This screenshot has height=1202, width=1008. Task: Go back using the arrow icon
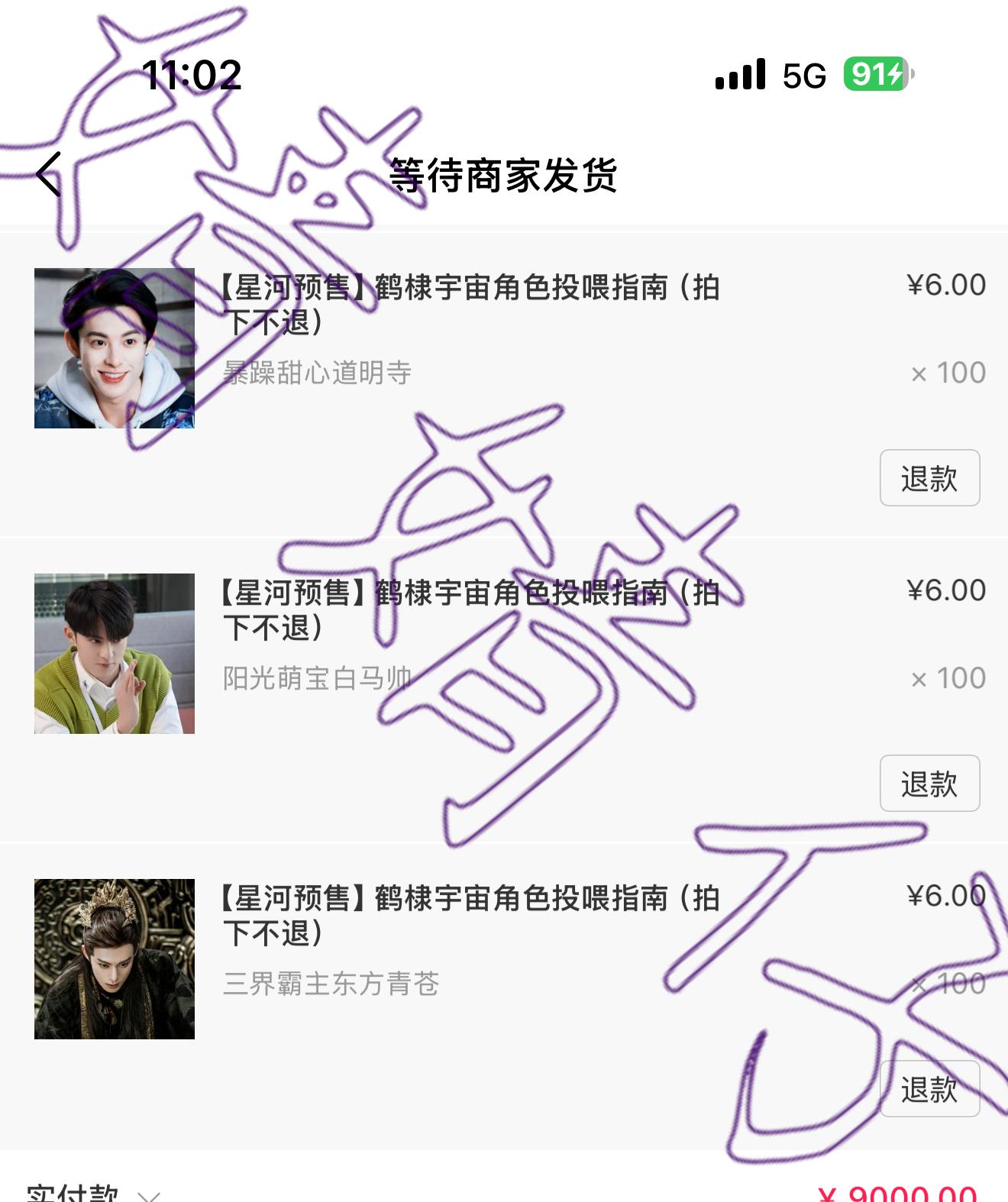tap(49, 174)
